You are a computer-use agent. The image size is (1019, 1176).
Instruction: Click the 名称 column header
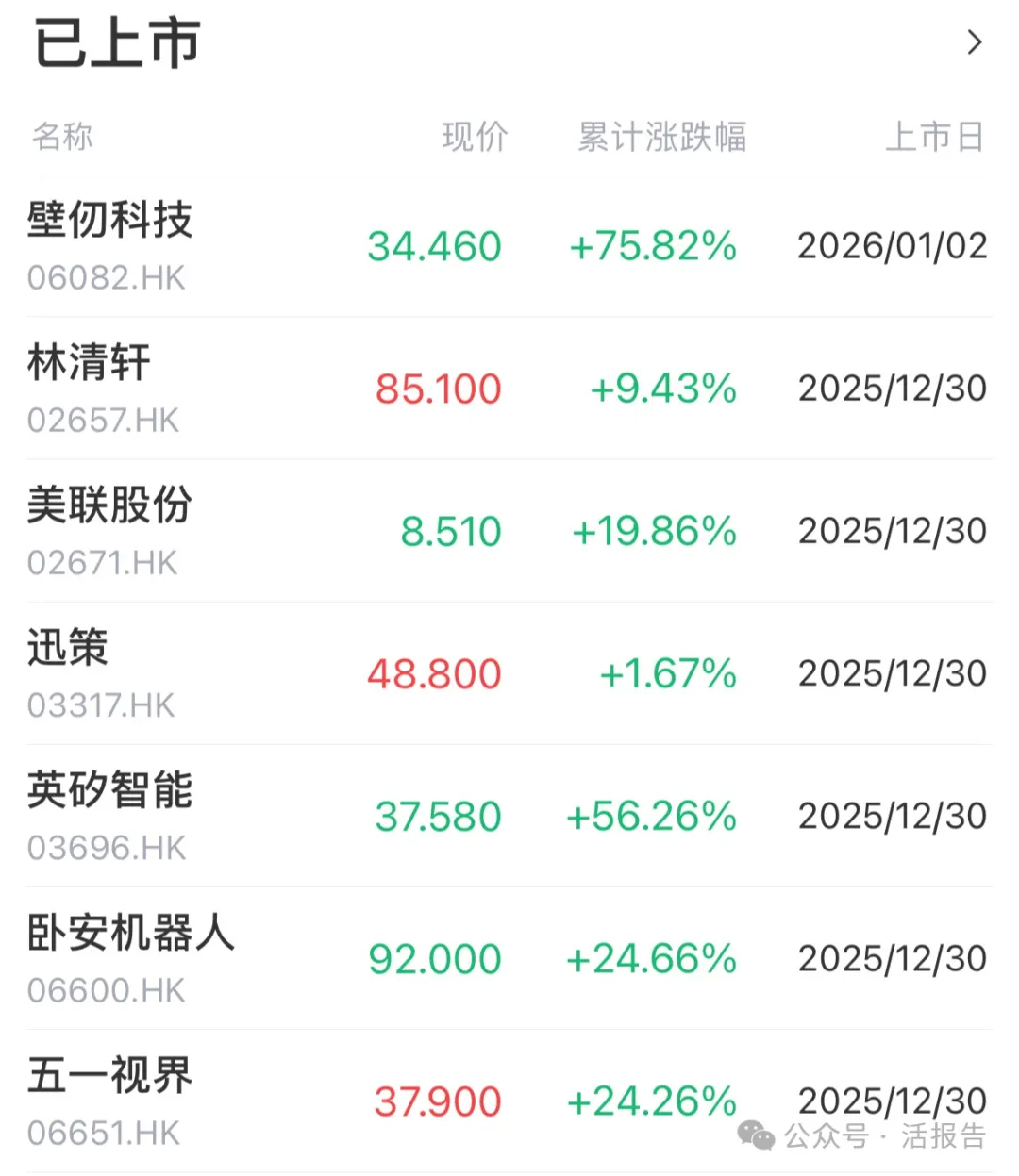point(61,138)
